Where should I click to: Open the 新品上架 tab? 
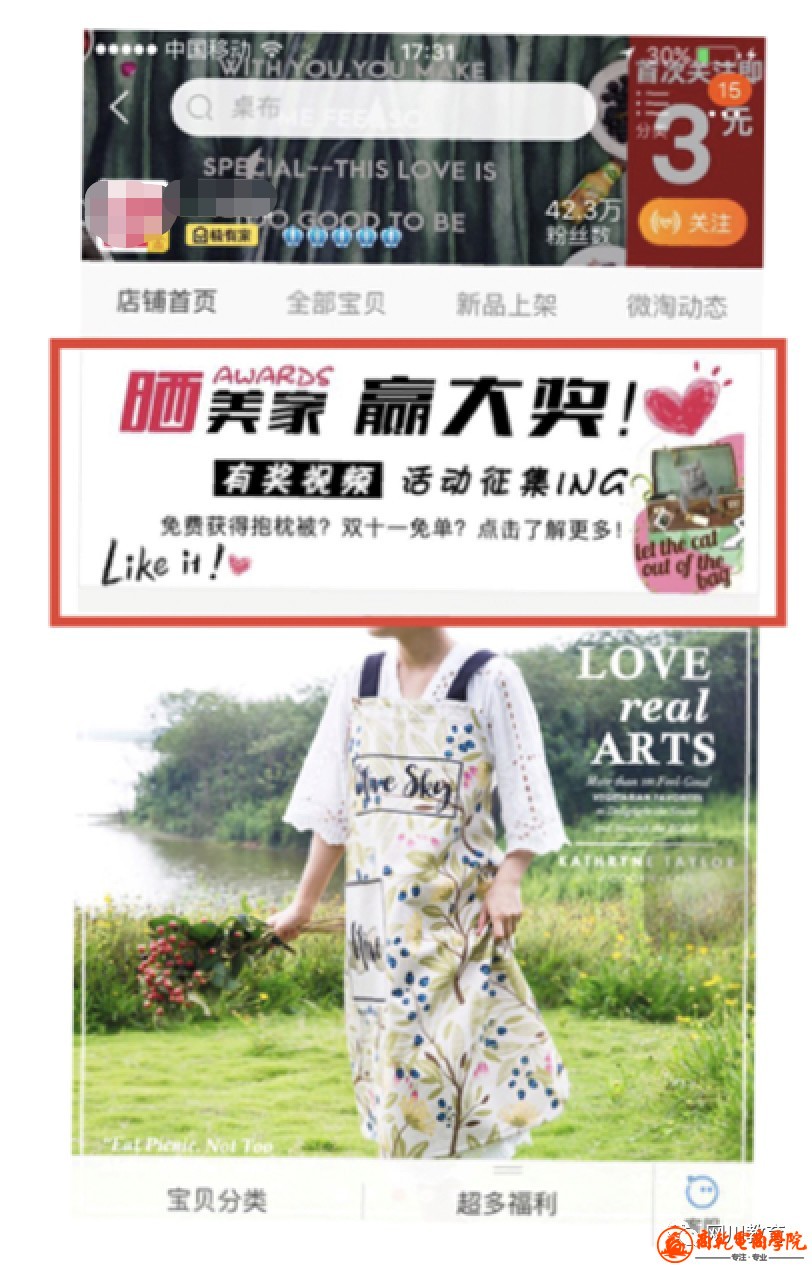click(x=506, y=305)
